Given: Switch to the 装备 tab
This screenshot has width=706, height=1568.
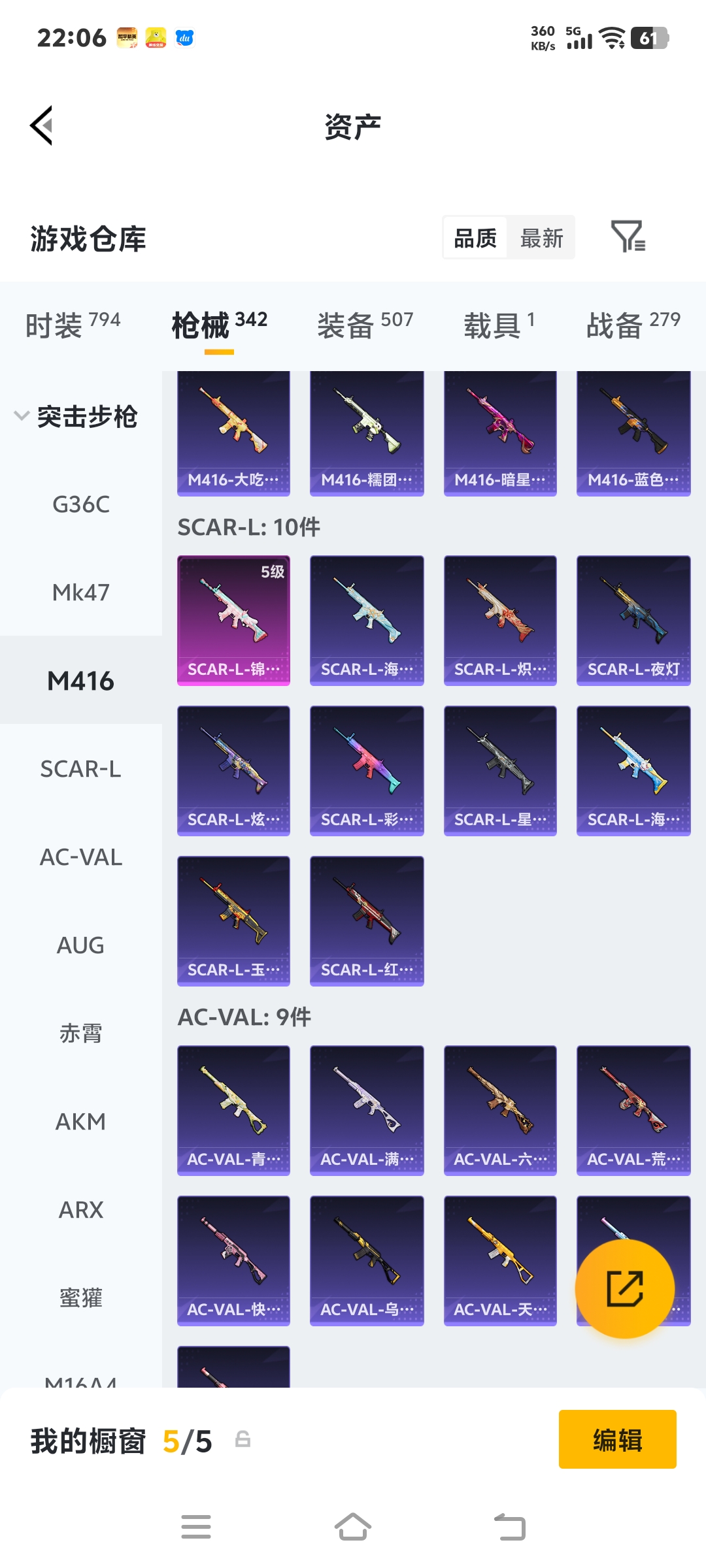Looking at the screenshot, I should [x=365, y=325].
